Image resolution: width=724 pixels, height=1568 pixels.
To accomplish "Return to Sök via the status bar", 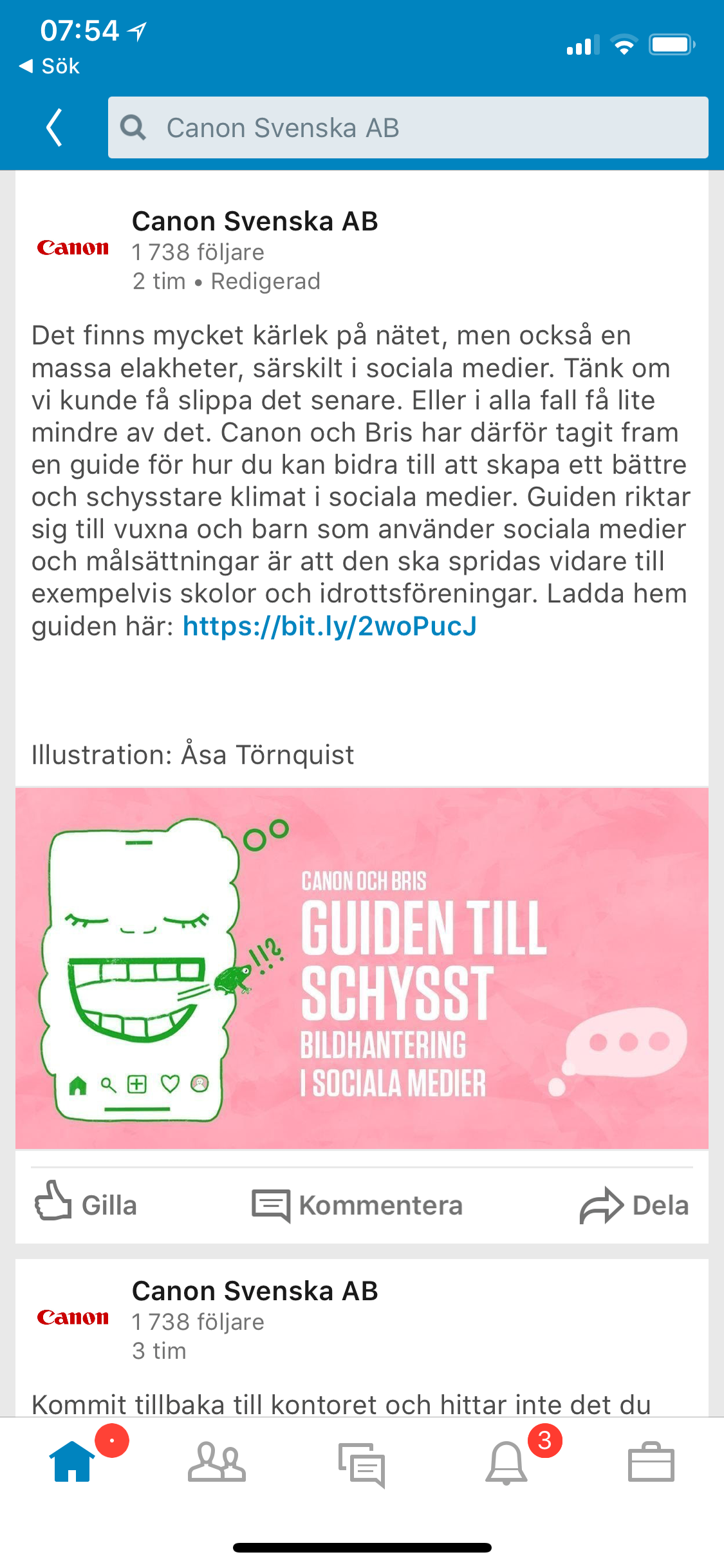I will pos(50,66).
